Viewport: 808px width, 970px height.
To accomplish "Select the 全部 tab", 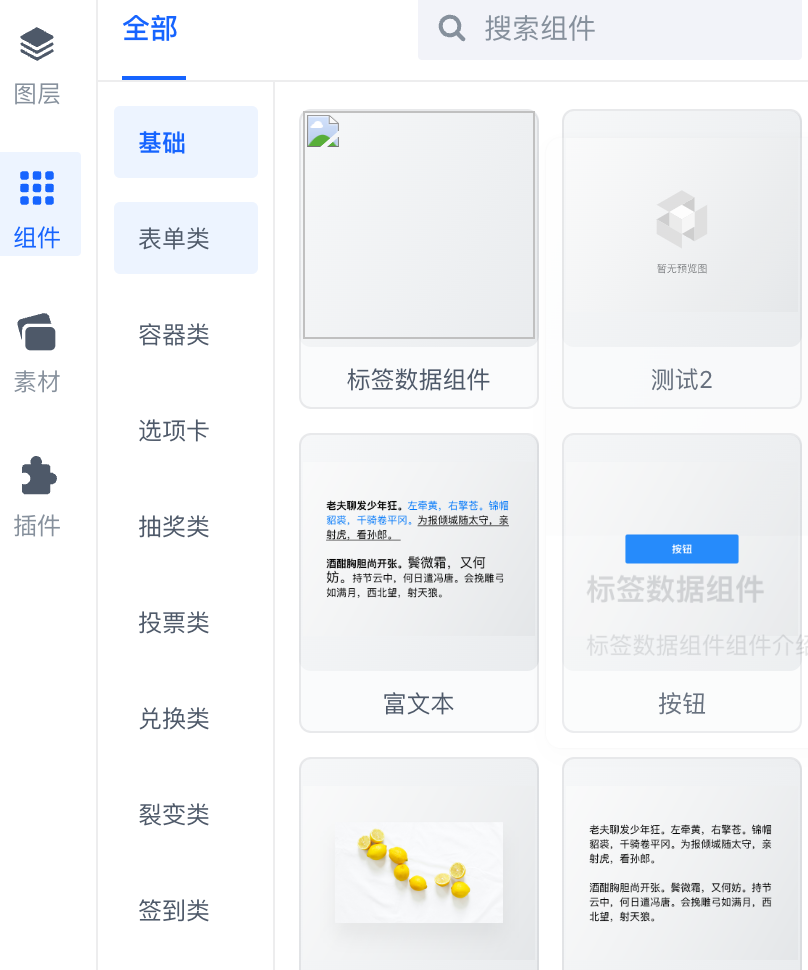I will click(150, 30).
